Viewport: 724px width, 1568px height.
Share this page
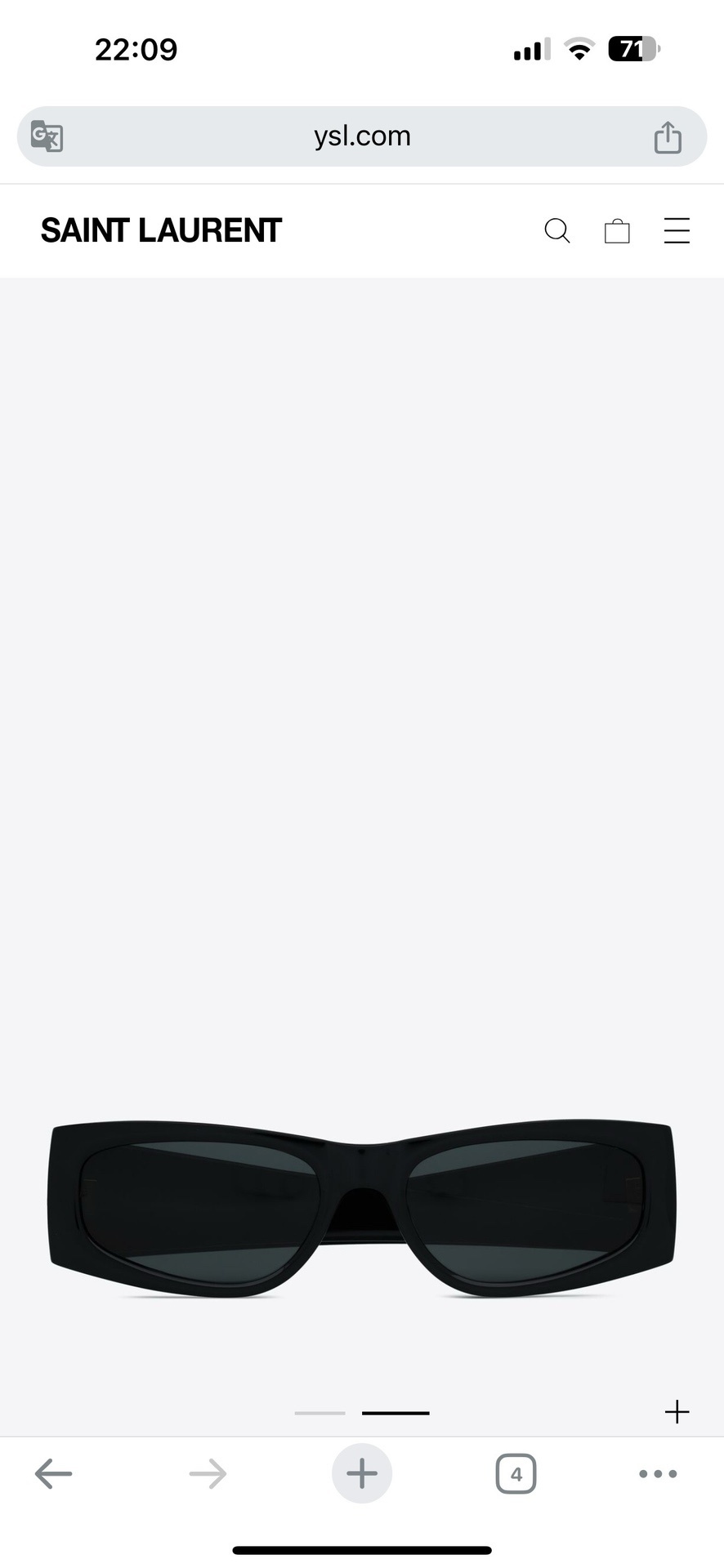click(x=668, y=137)
